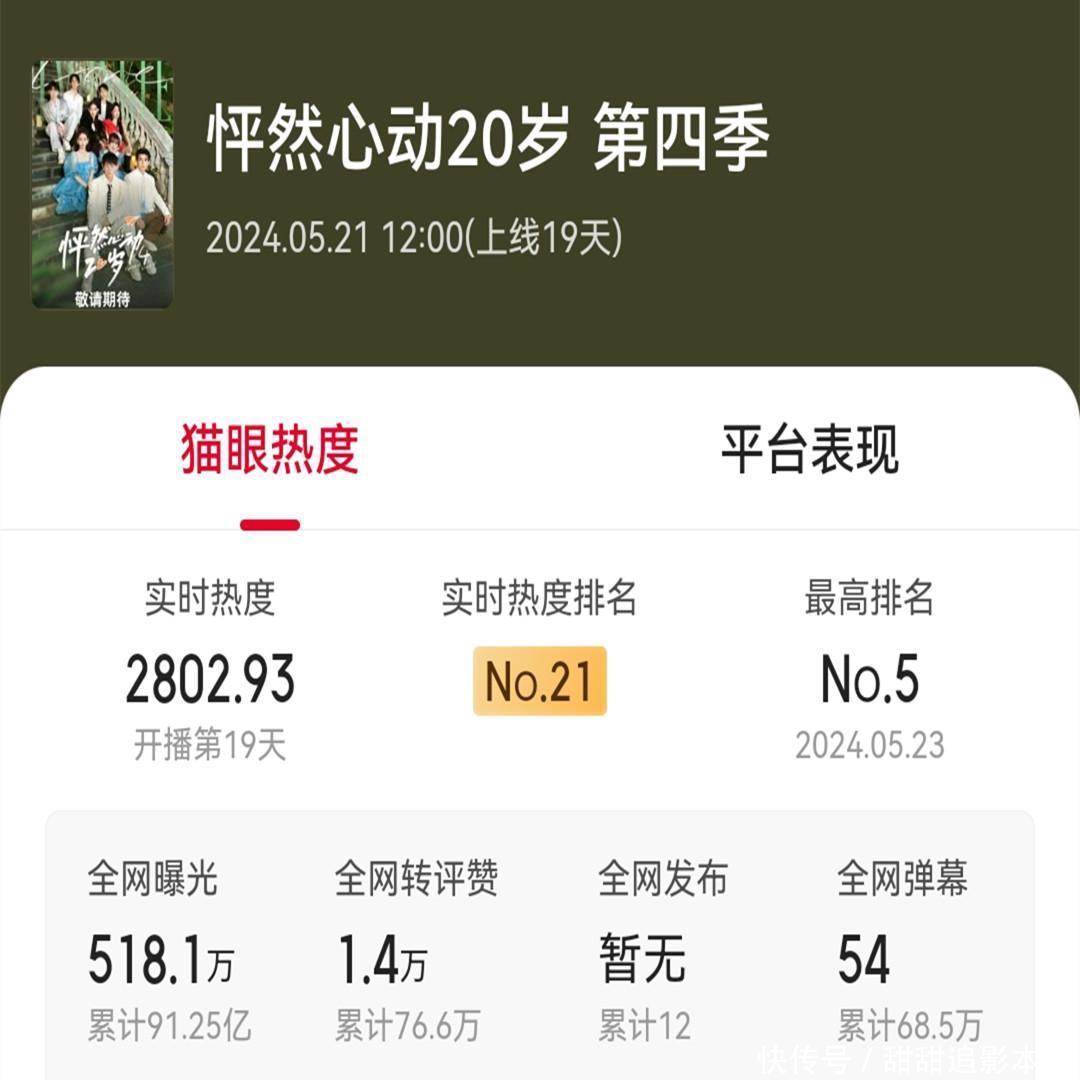Image resolution: width=1080 pixels, height=1080 pixels.
Task: Switch to the 平台表现 tab
Action: [810, 451]
